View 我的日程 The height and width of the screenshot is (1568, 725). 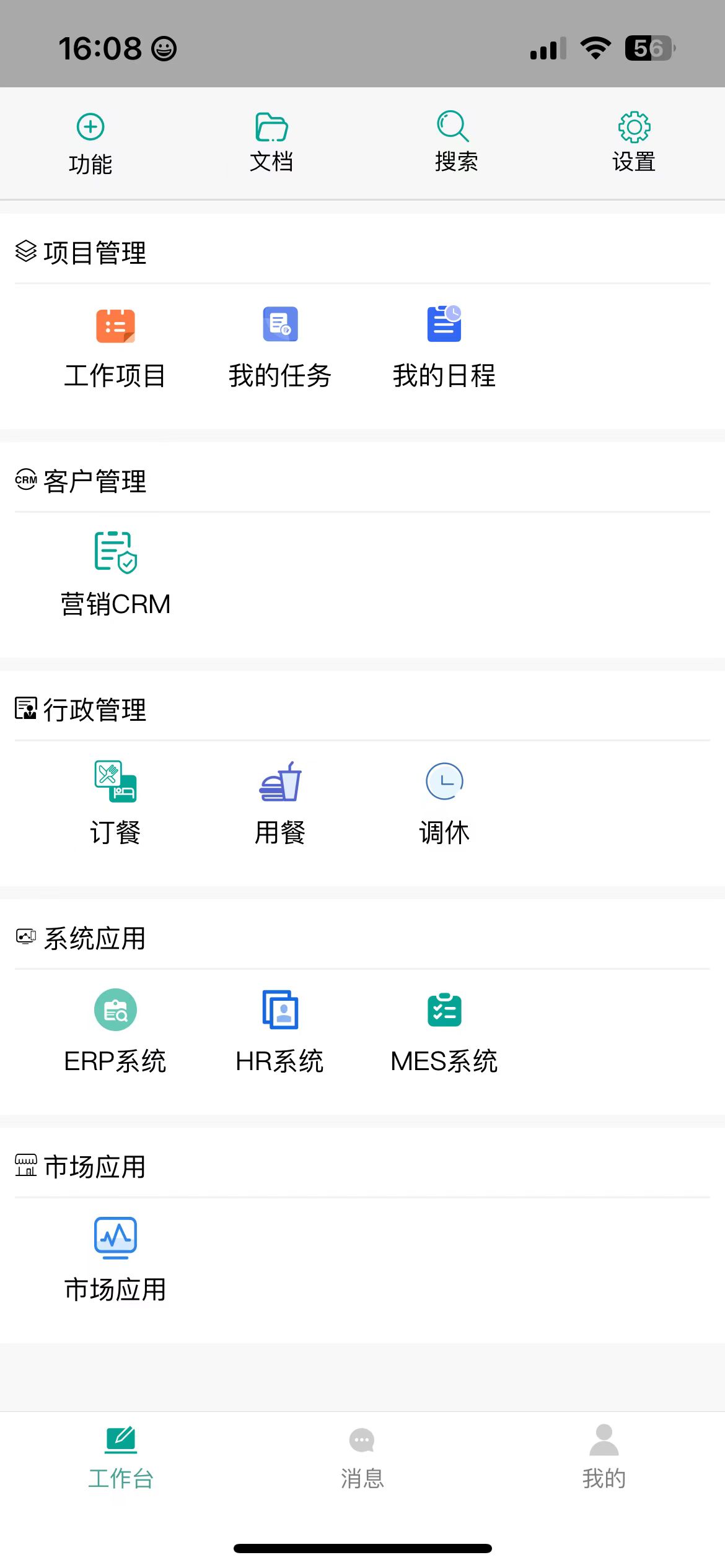(x=444, y=347)
